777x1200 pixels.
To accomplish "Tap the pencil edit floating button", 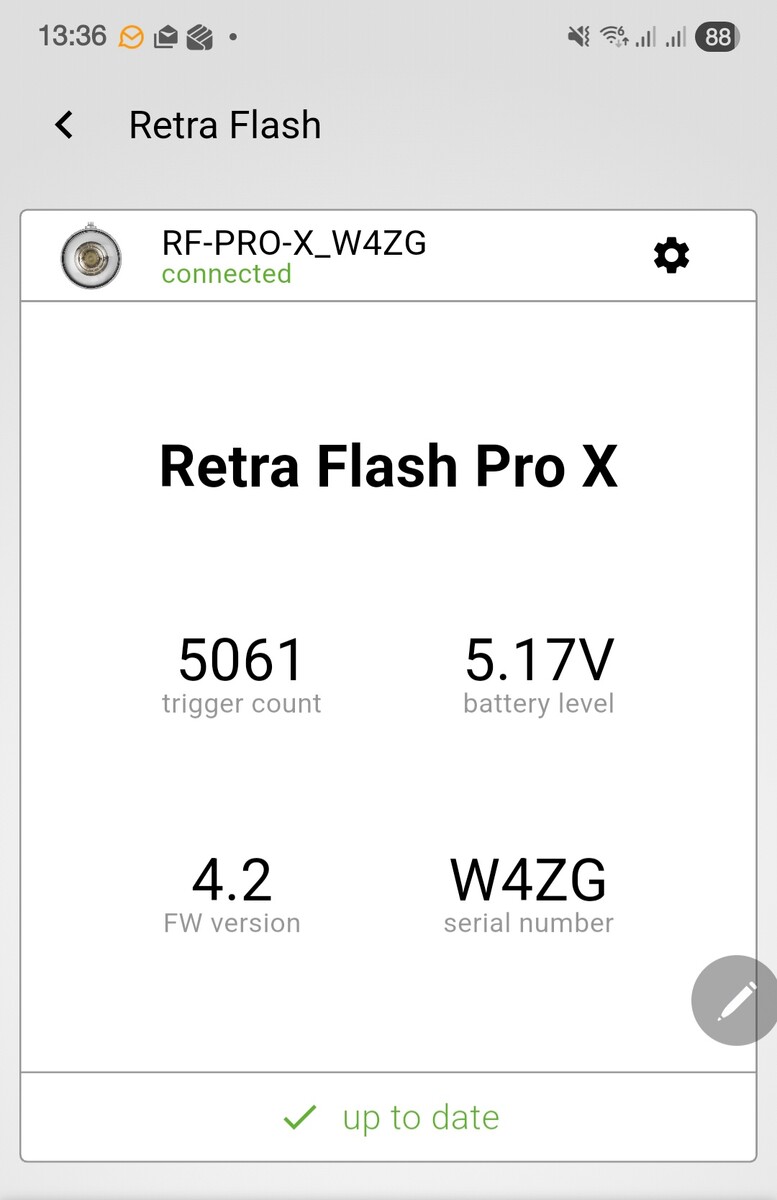I will tap(736, 1001).
